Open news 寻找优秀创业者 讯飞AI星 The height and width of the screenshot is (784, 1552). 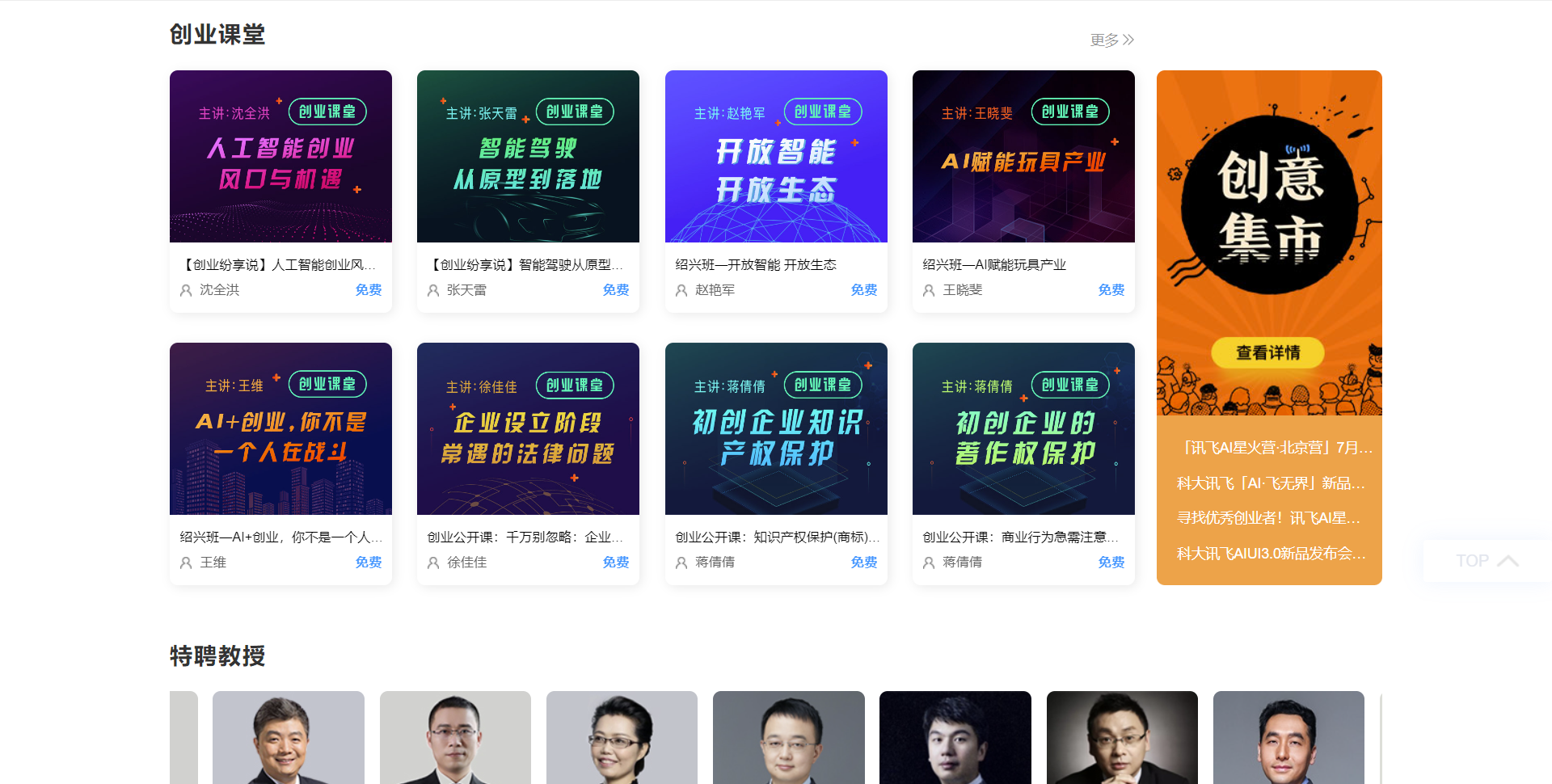pos(1269,518)
